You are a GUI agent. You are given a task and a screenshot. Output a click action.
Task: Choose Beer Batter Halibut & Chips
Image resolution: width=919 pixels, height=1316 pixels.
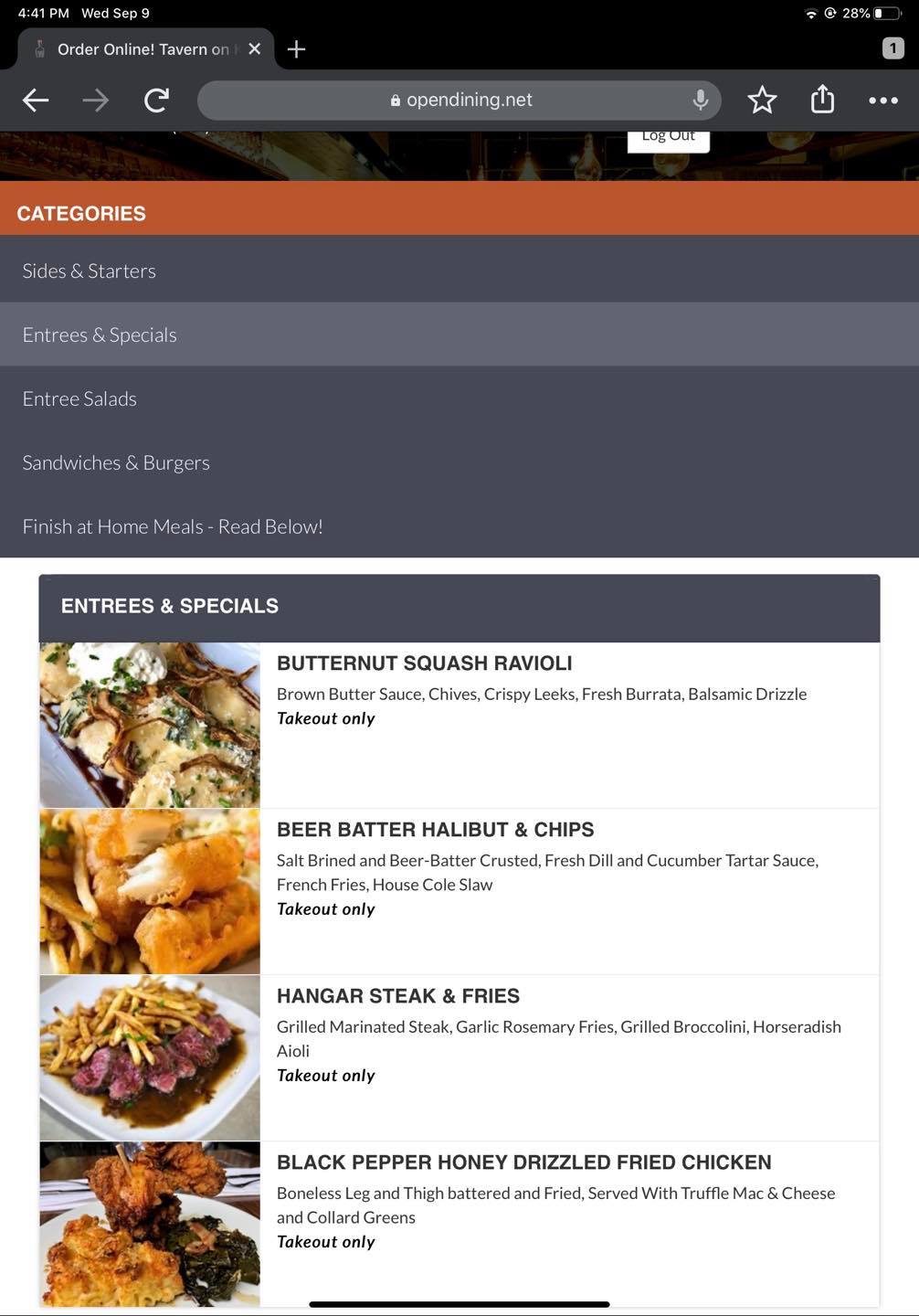click(x=436, y=830)
